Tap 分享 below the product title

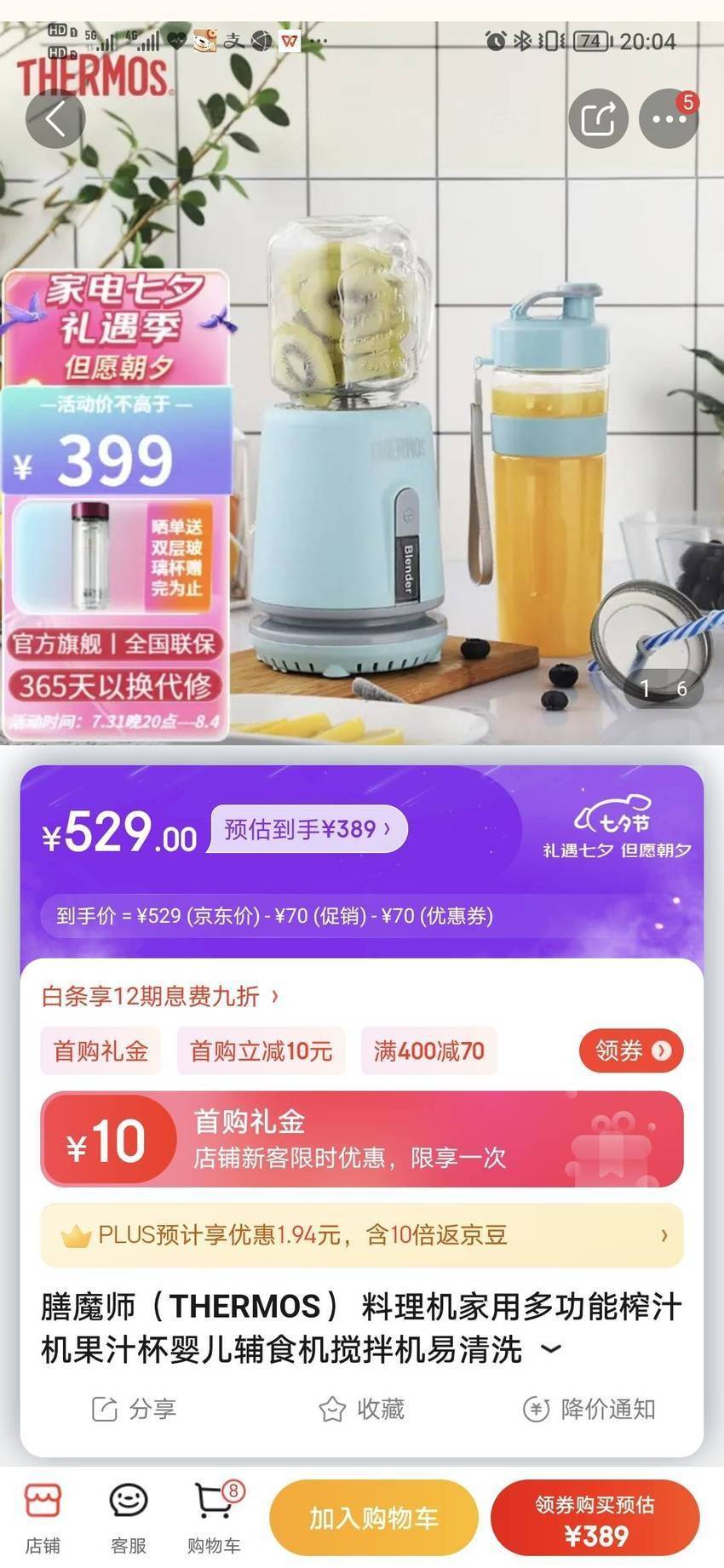point(135,1409)
